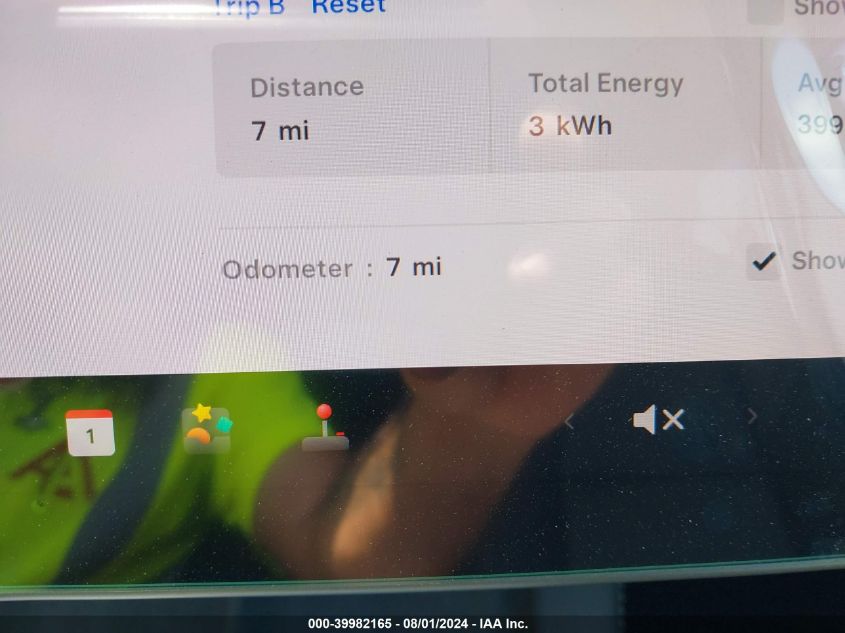Increase volume with the right chevron
845x633 pixels.
click(x=752, y=418)
